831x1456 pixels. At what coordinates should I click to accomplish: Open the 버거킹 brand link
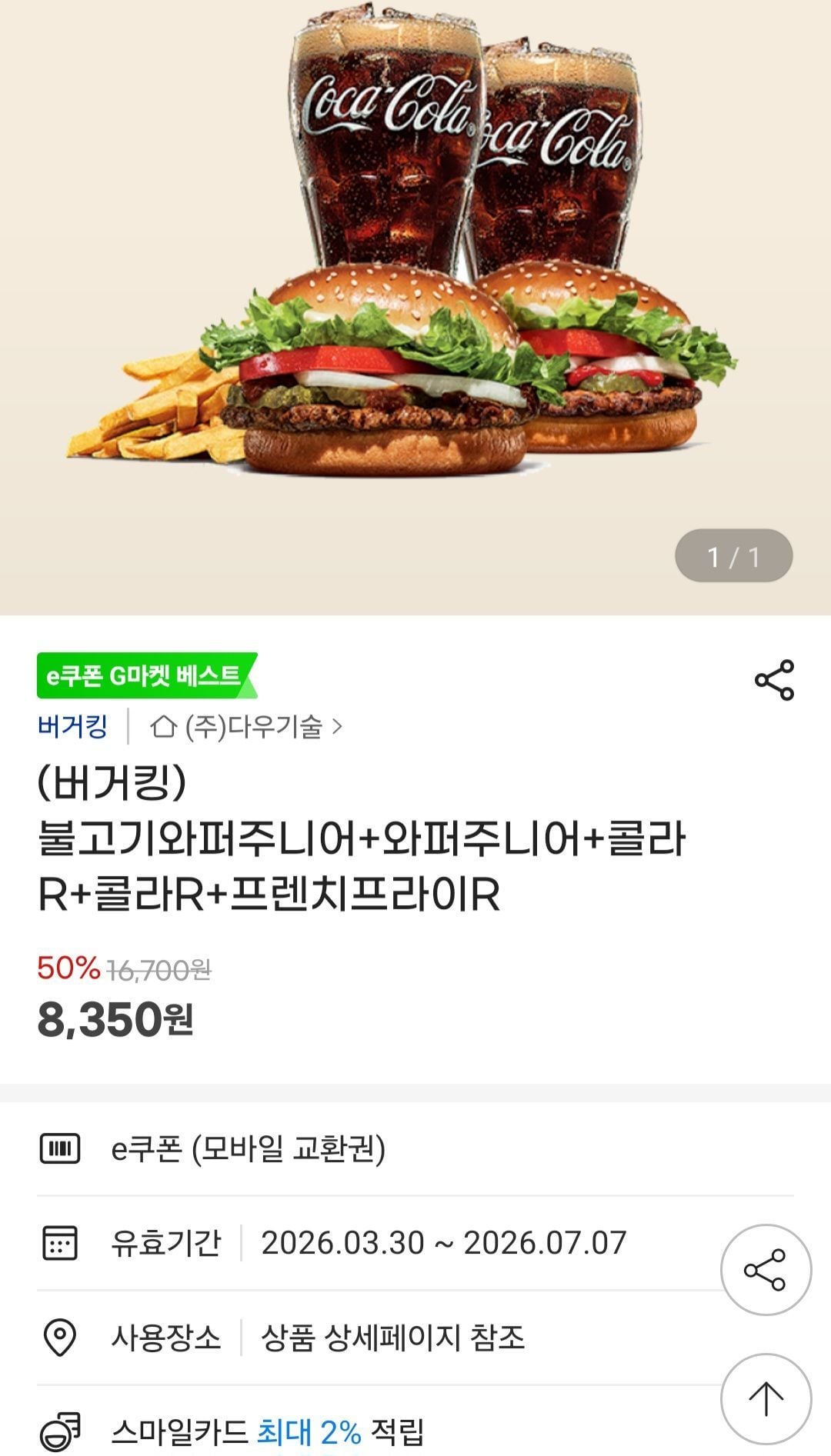click(x=72, y=726)
